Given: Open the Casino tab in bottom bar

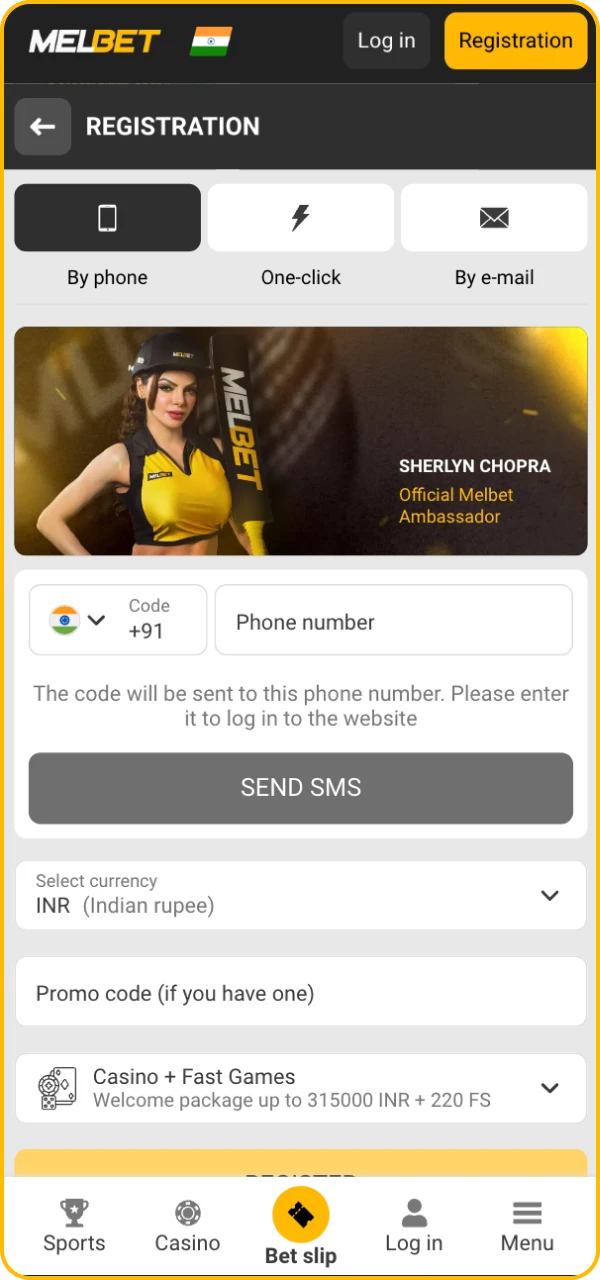Looking at the screenshot, I should 187,1227.
